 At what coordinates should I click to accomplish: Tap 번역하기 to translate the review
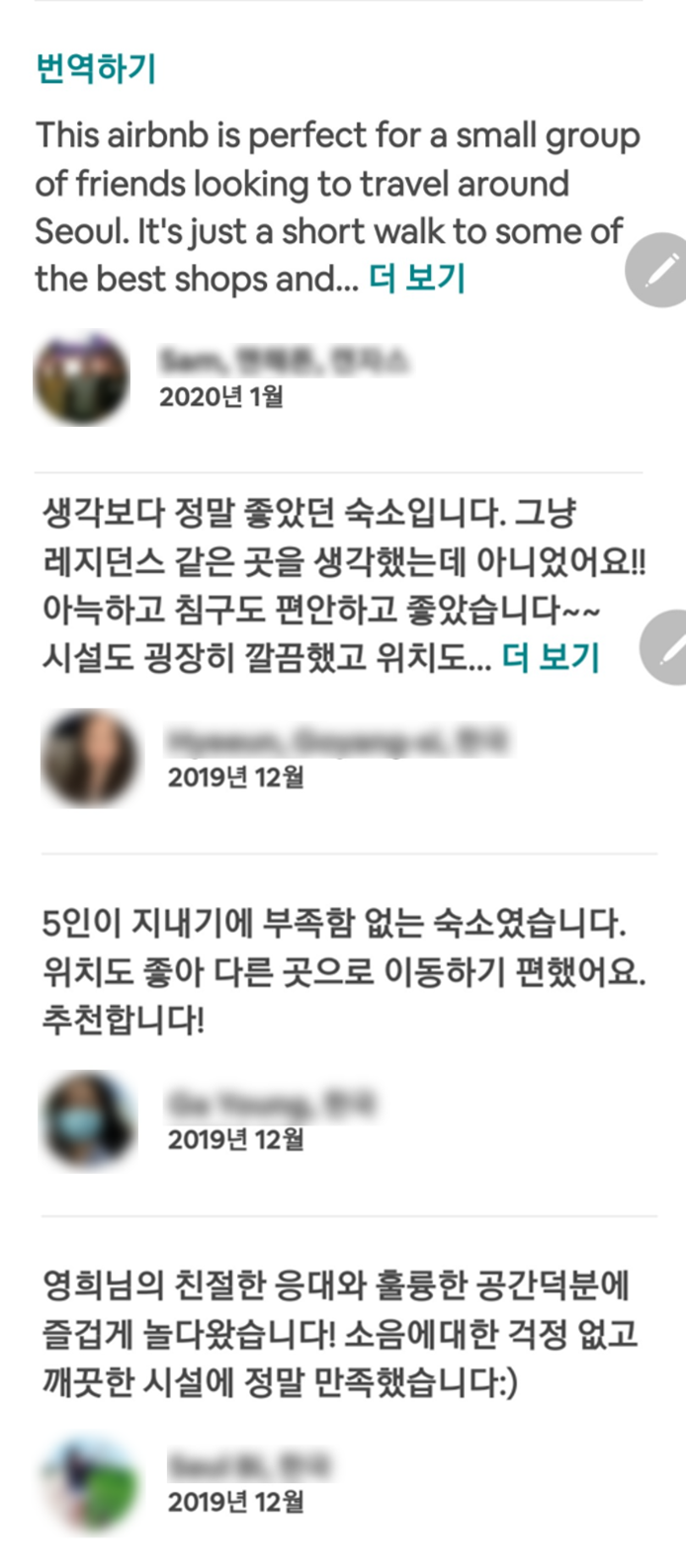pyautogui.click(x=96, y=68)
